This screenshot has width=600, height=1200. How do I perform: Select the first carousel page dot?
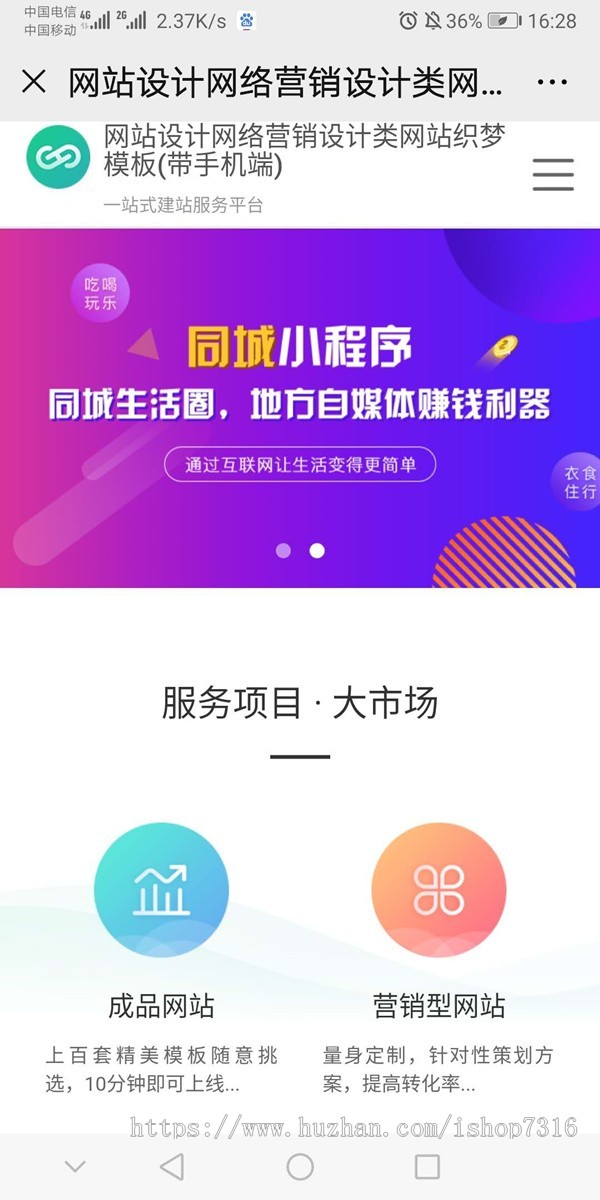283,550
